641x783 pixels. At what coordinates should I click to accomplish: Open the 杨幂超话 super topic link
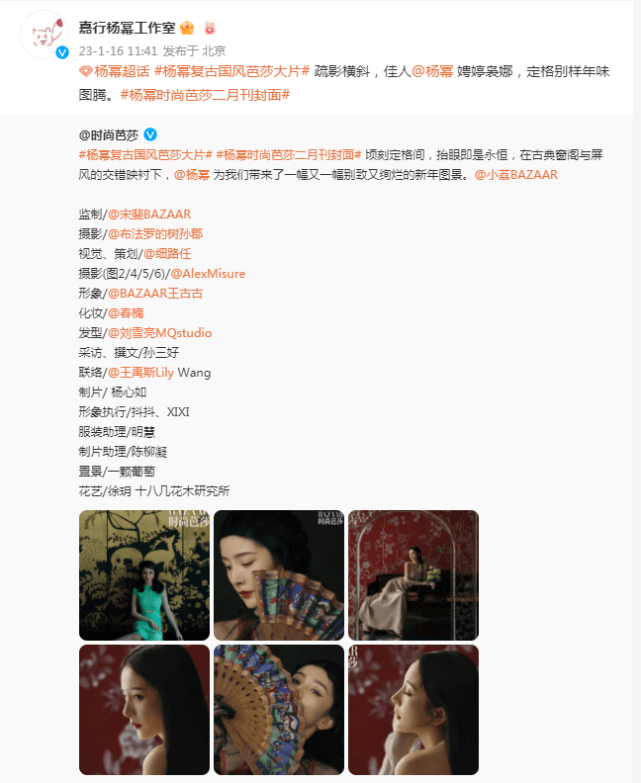tap(115, 72)
